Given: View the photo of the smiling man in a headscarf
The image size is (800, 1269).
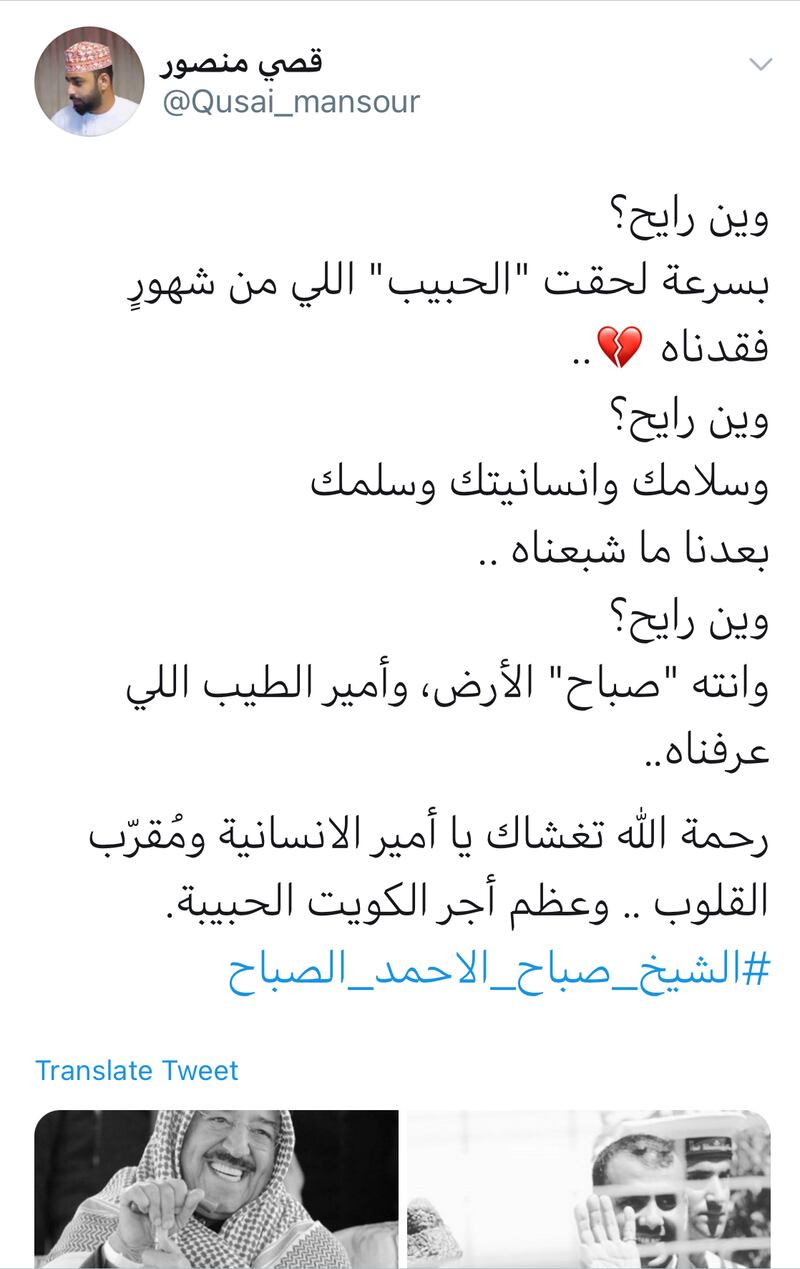Looking at the screenshot, I should click(216, 1188).
